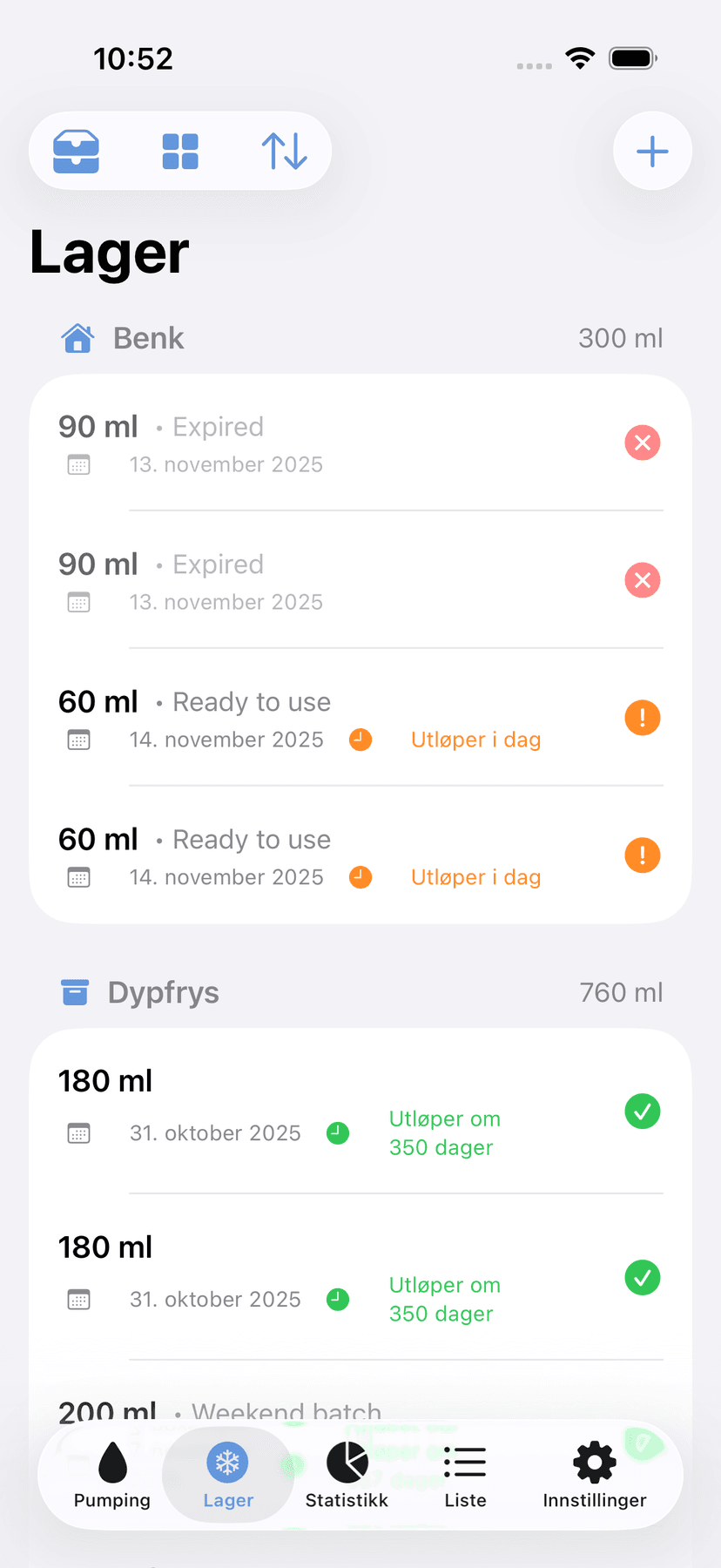The width and height of the screenshot is (721, 1568).
Task: Dismiss the first expired 90 ml entry
Action: click(643, 443)
